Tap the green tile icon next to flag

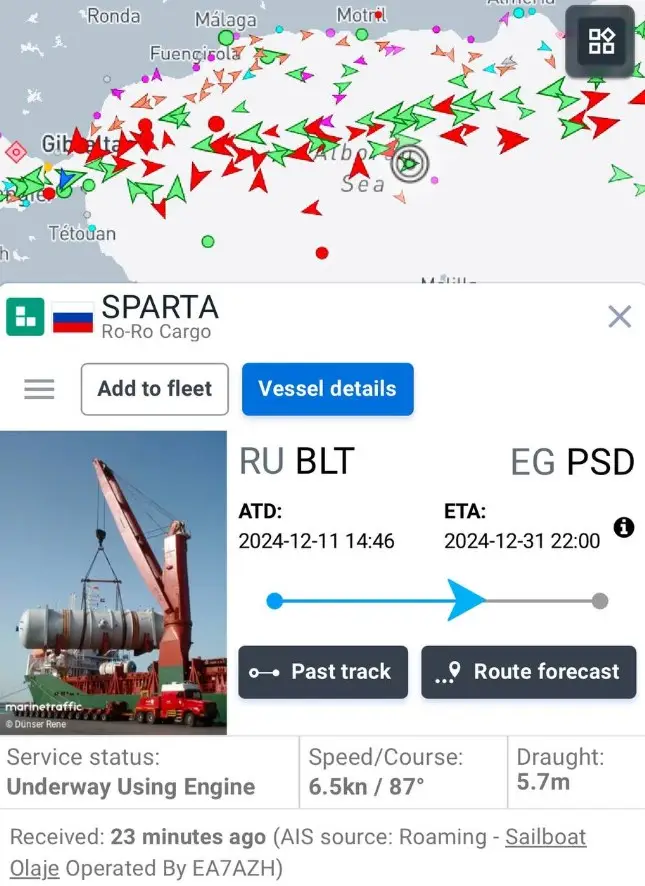pyautogui.click(x=25, y=317)
